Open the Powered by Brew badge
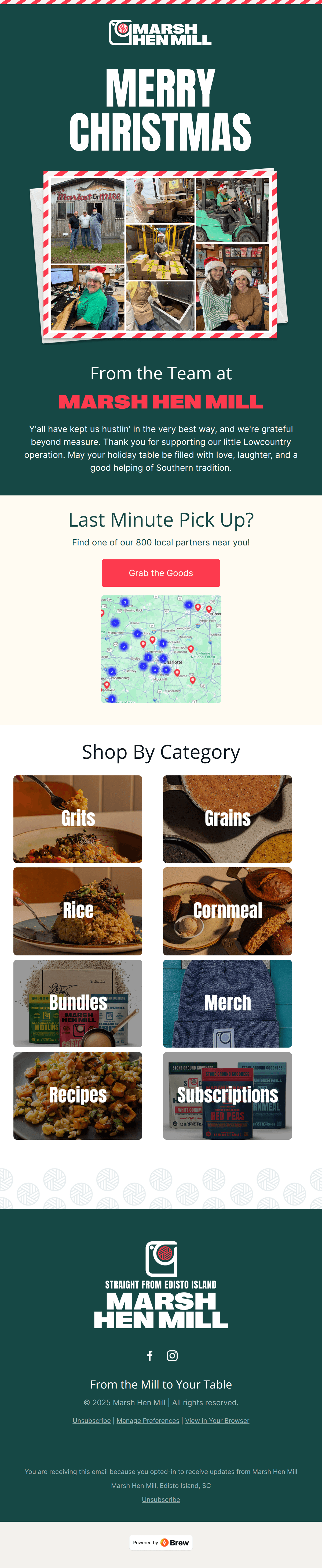This screenshot has height=1568, width=322. (x=161, y=1542)
